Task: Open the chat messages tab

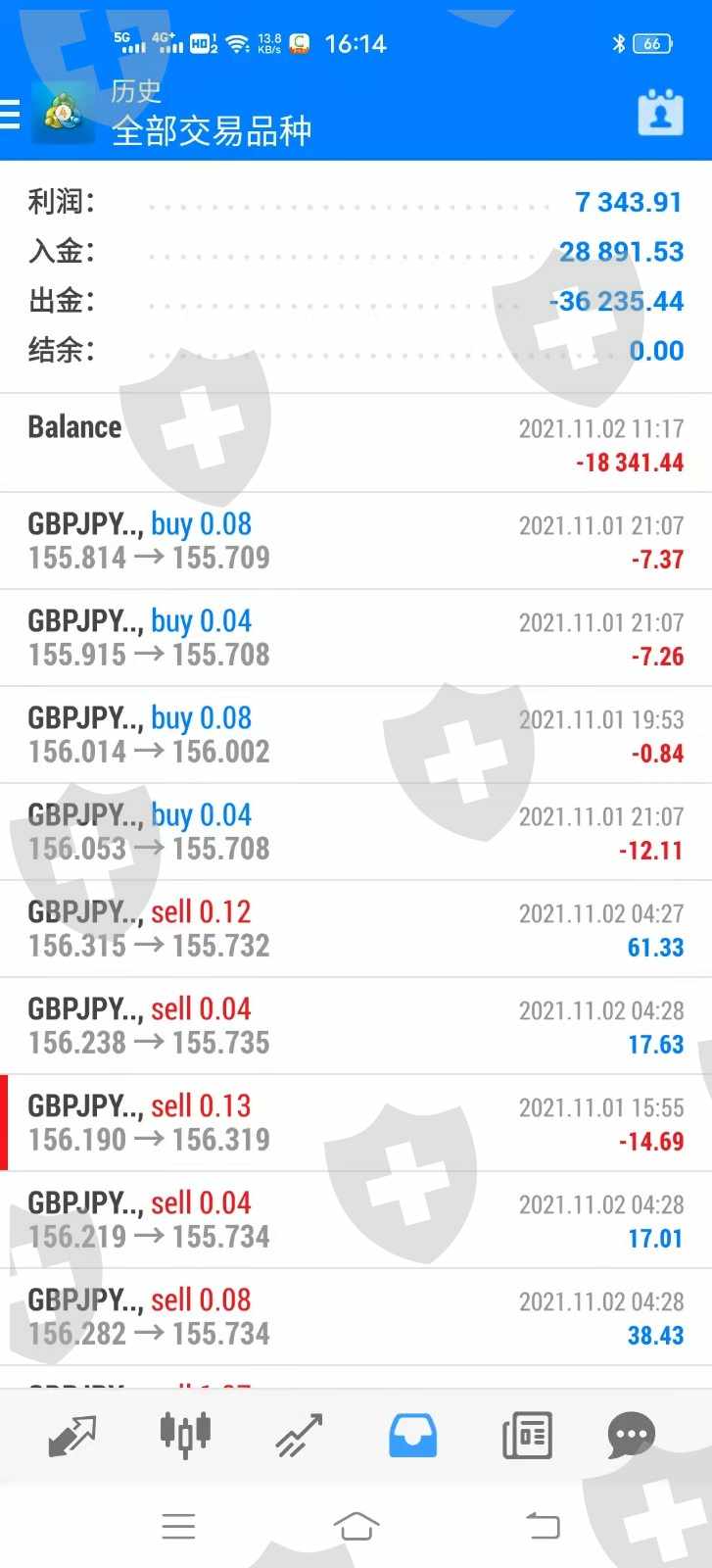Action: 631,1436
